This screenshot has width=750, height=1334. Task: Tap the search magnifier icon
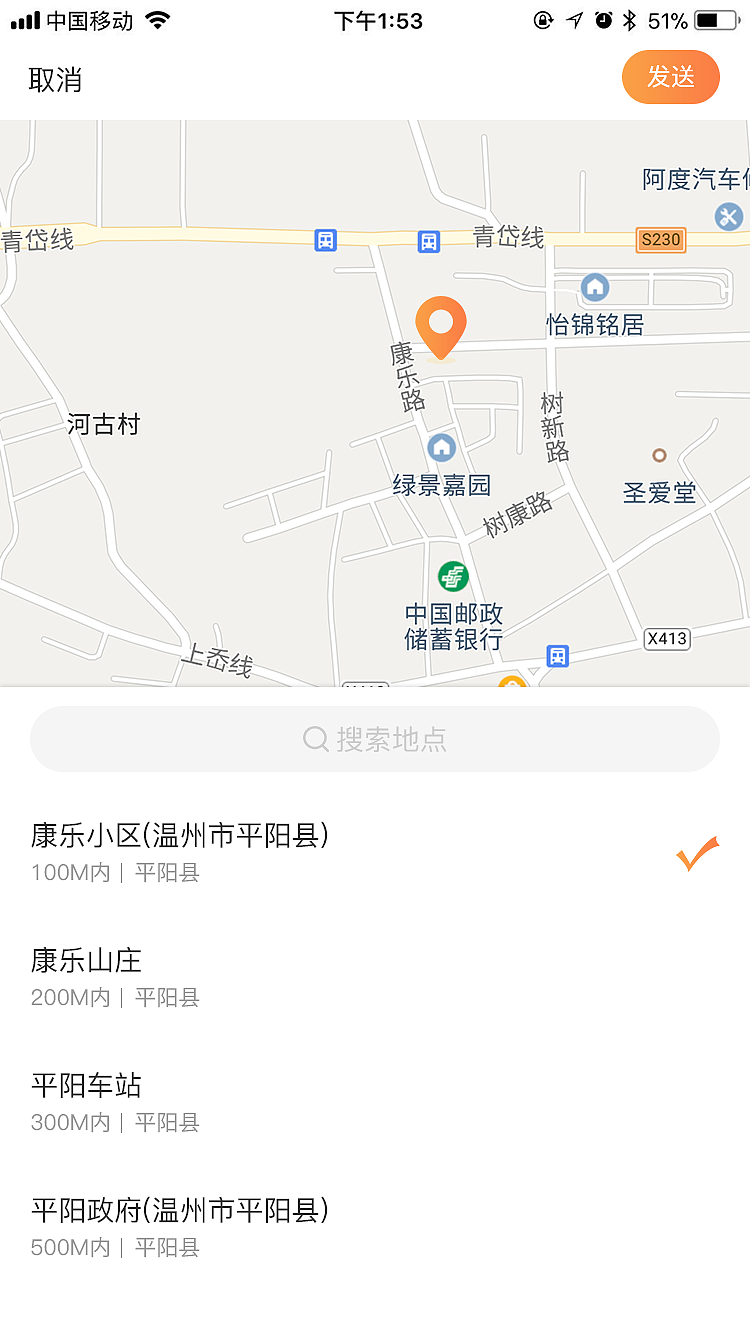click(x=315, y=738)
